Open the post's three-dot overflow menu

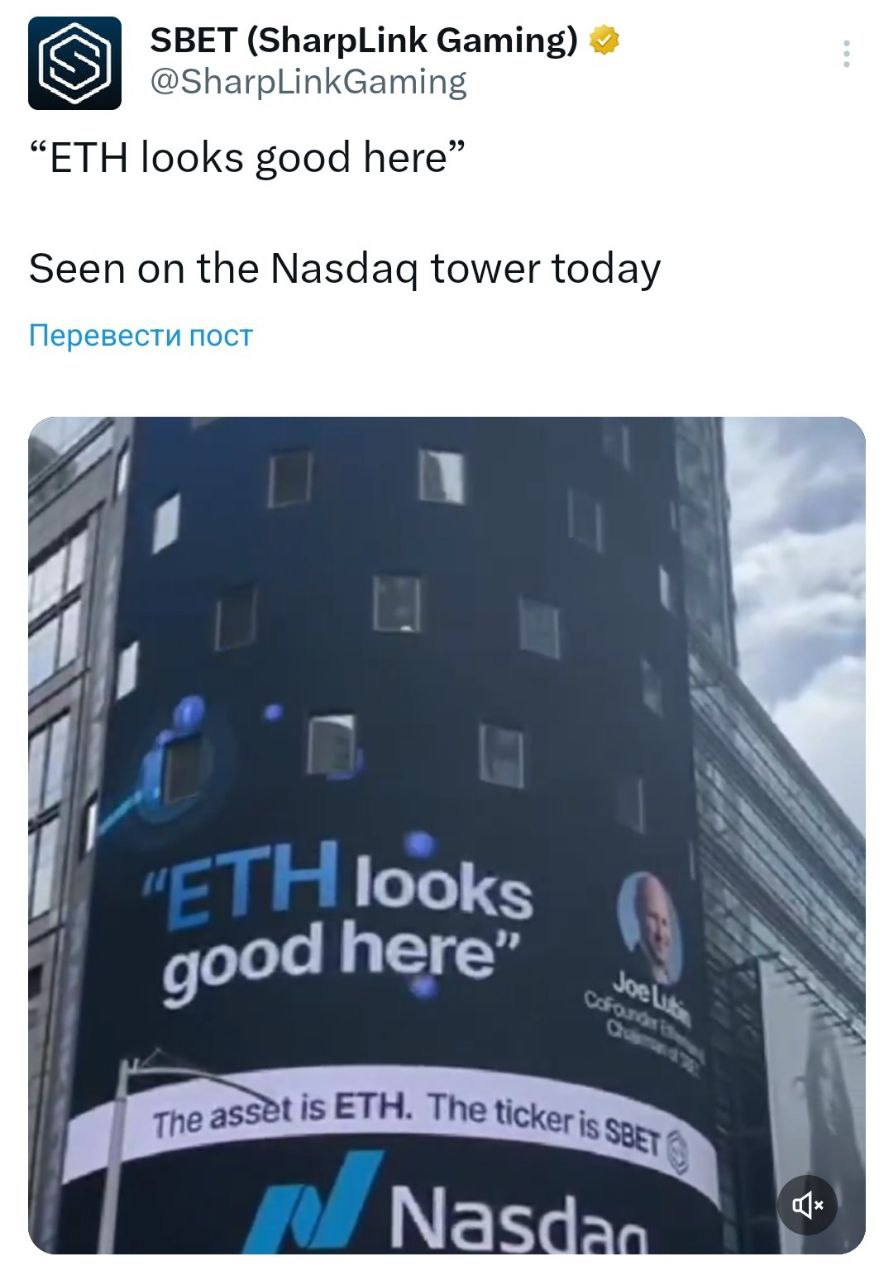click(x=846, y=54)
